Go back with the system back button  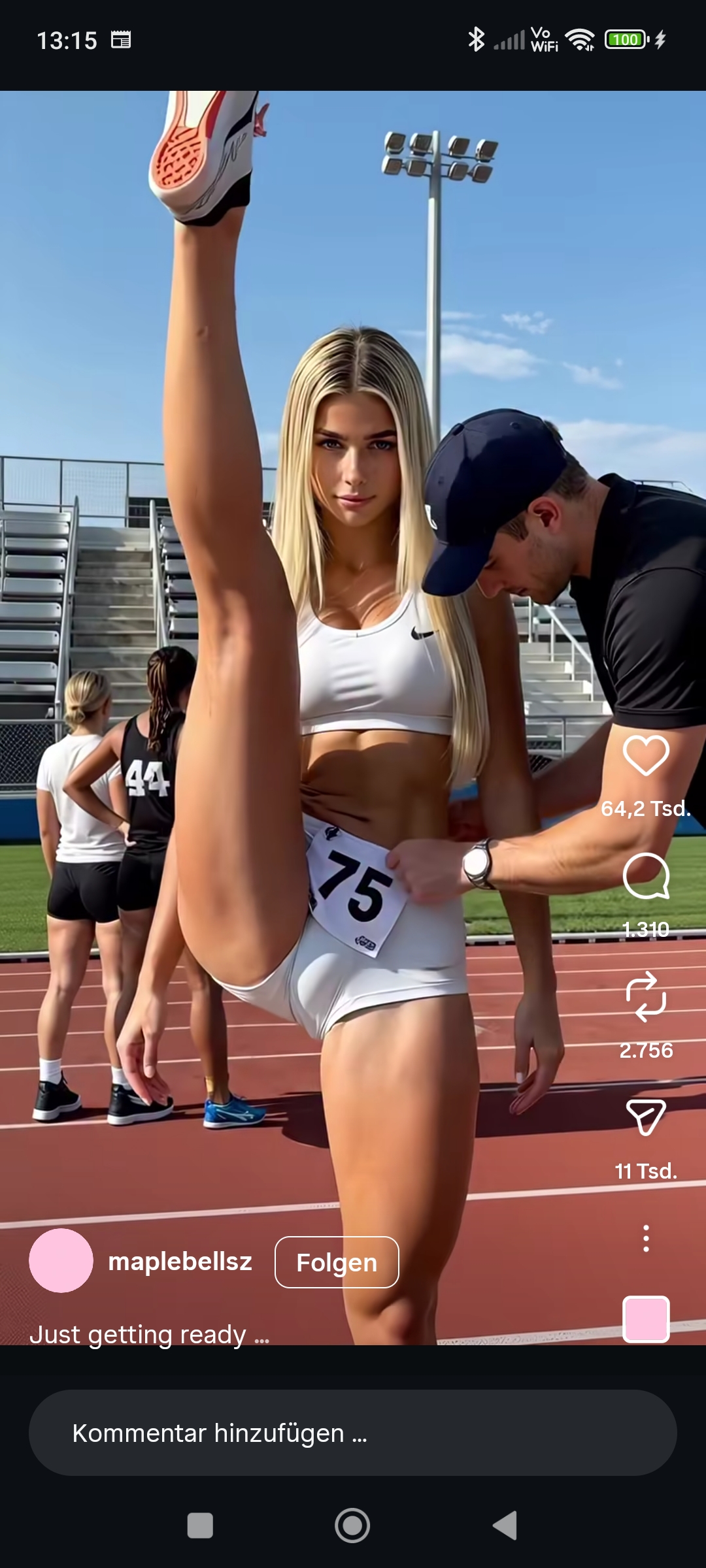(505, 1526)
